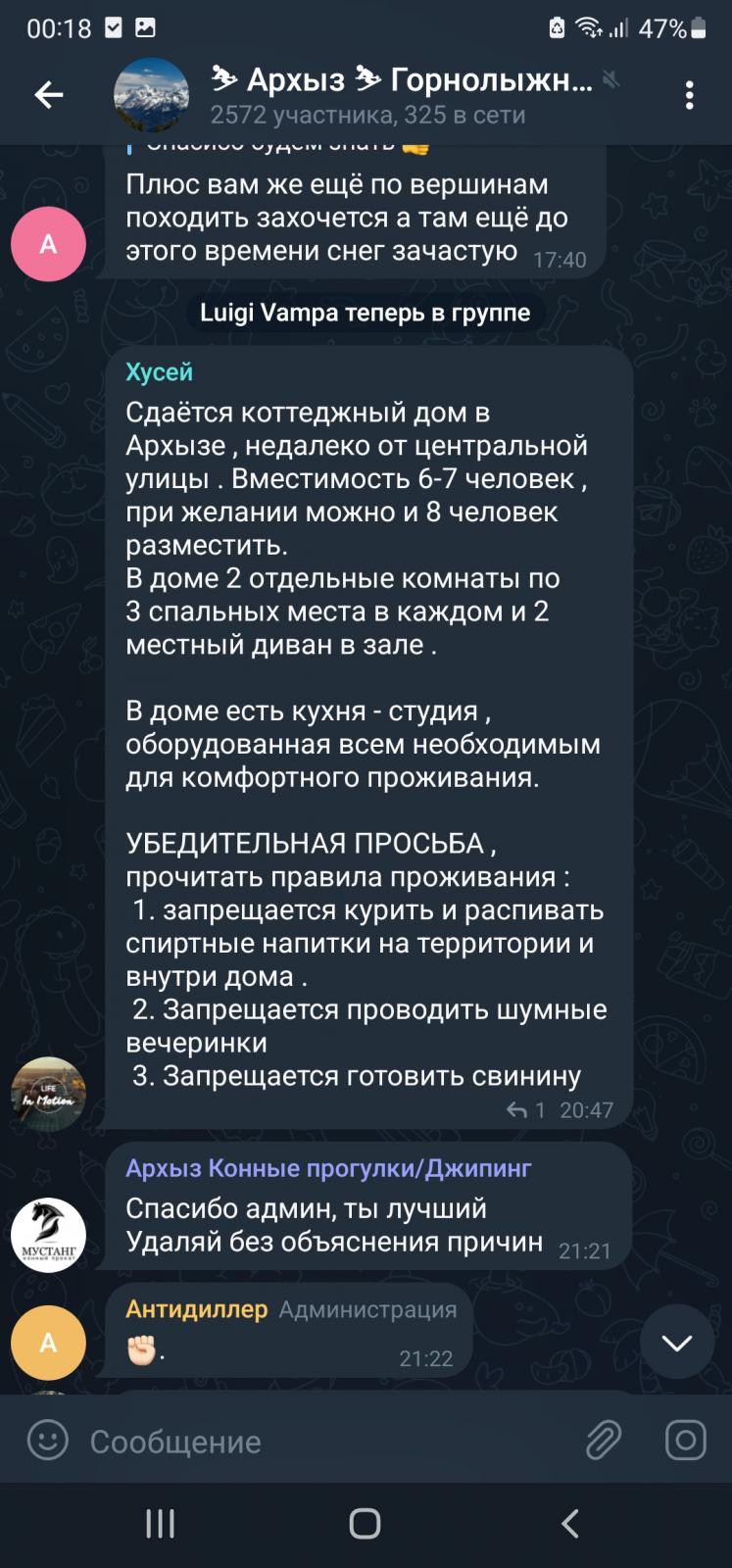
Task: Open Архыз Конные прогулки/Джипинг profile
Action: (328, 1168)
